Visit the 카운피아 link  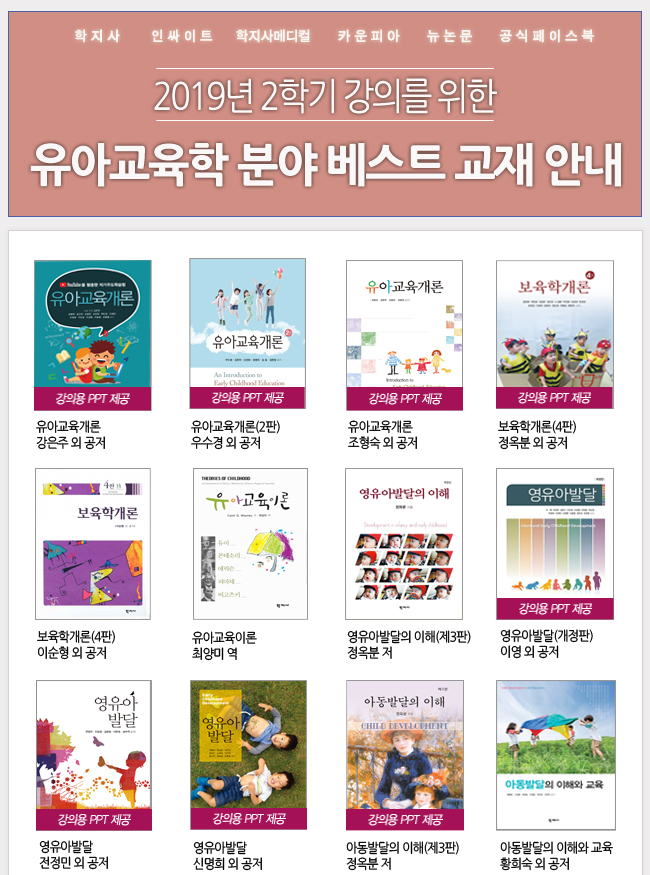[369, 36]
